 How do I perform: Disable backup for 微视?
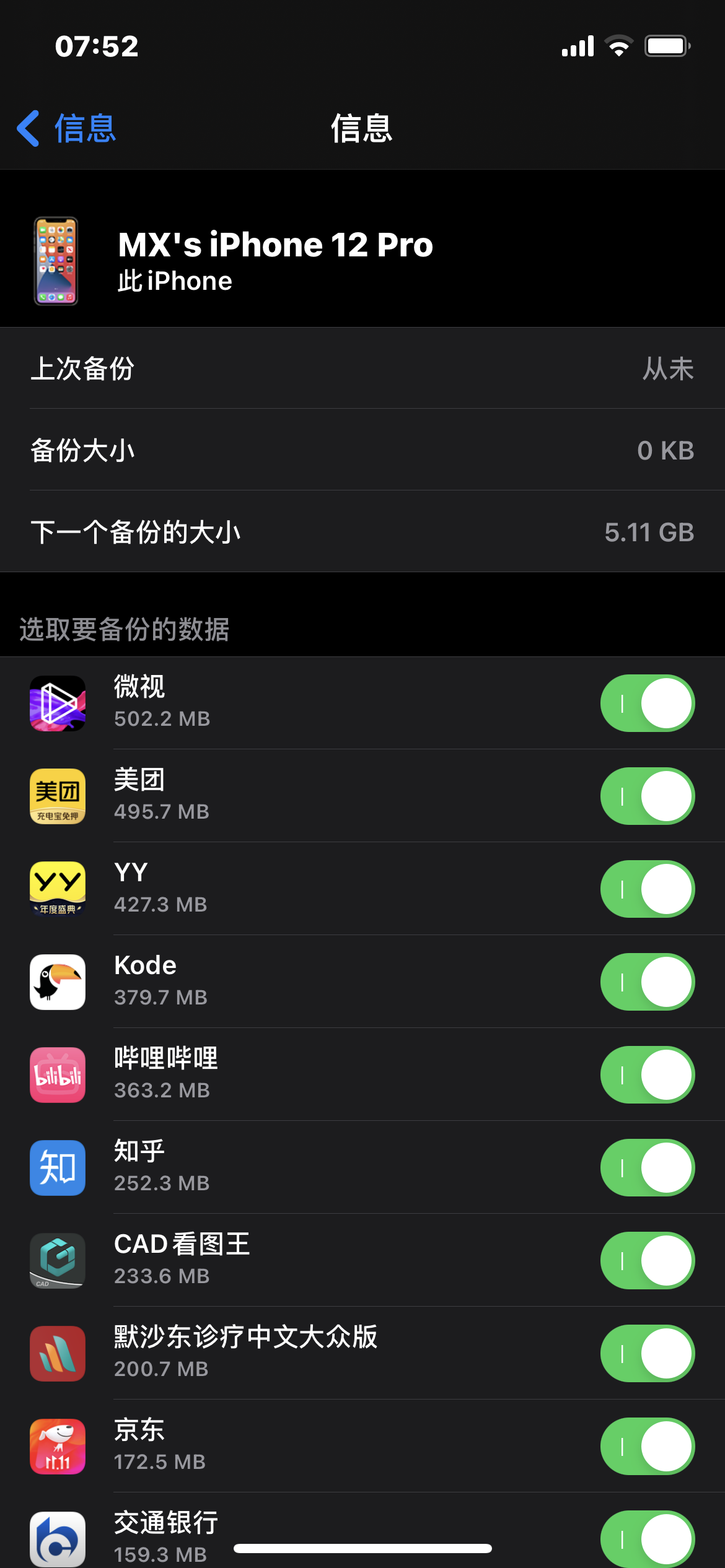647,703
